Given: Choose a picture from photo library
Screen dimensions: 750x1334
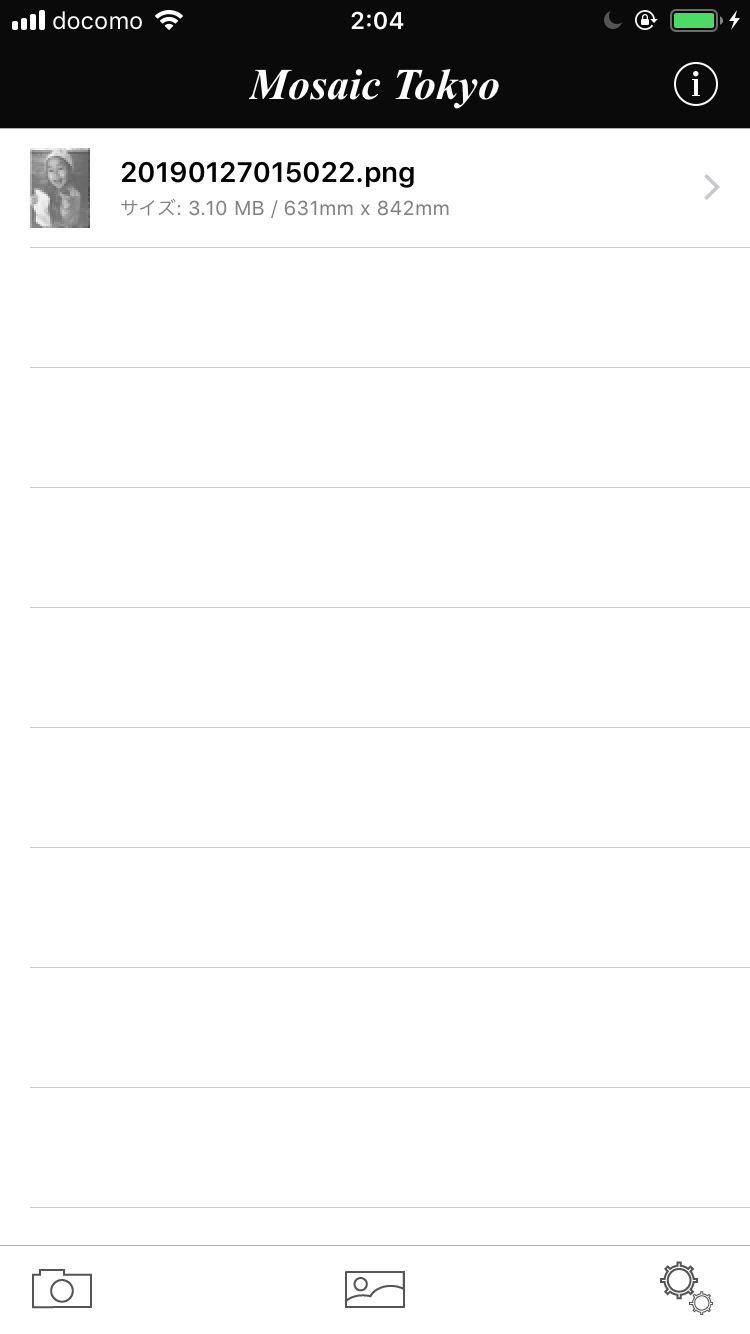Looking at the screenshot, I should (375, 1289).
